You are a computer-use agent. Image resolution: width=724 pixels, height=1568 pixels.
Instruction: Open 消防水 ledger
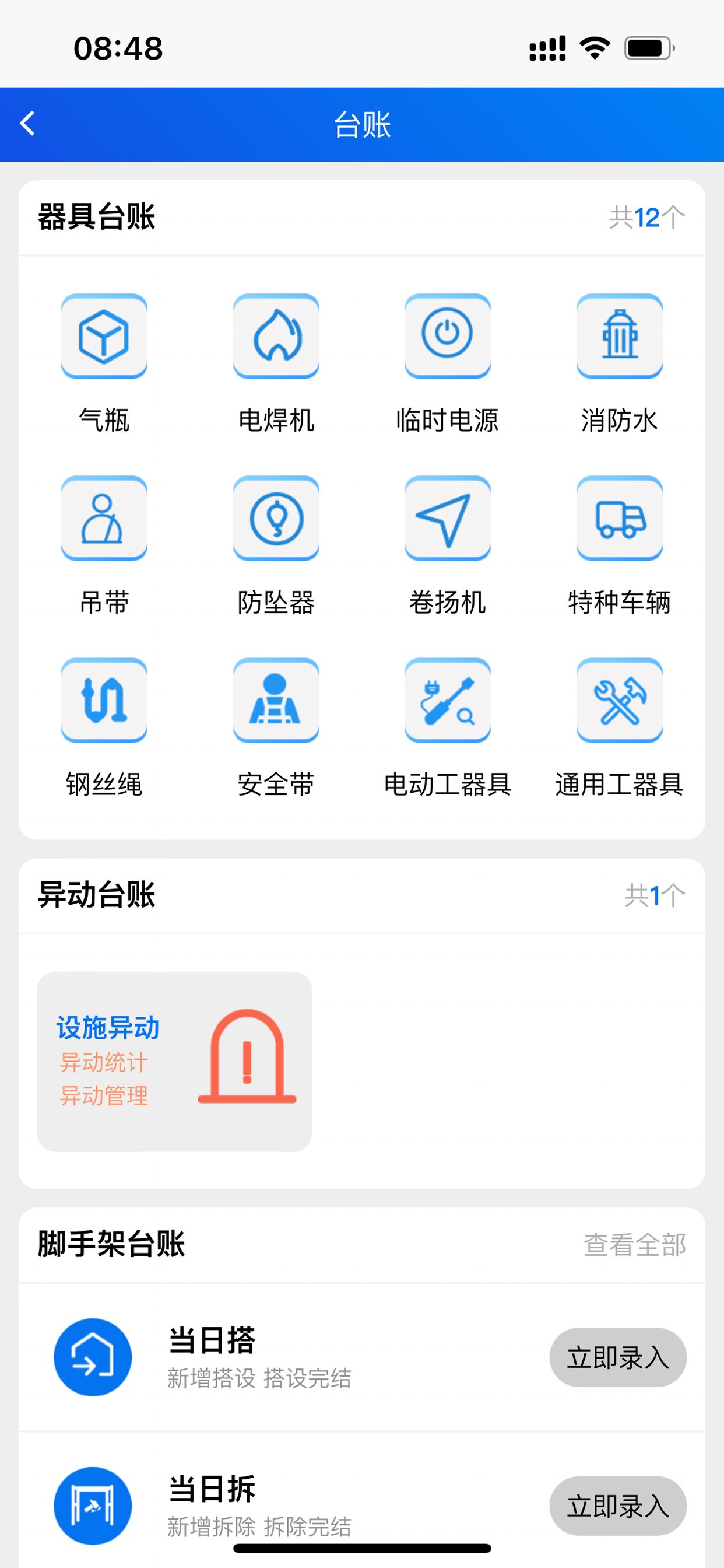point(619,363)
